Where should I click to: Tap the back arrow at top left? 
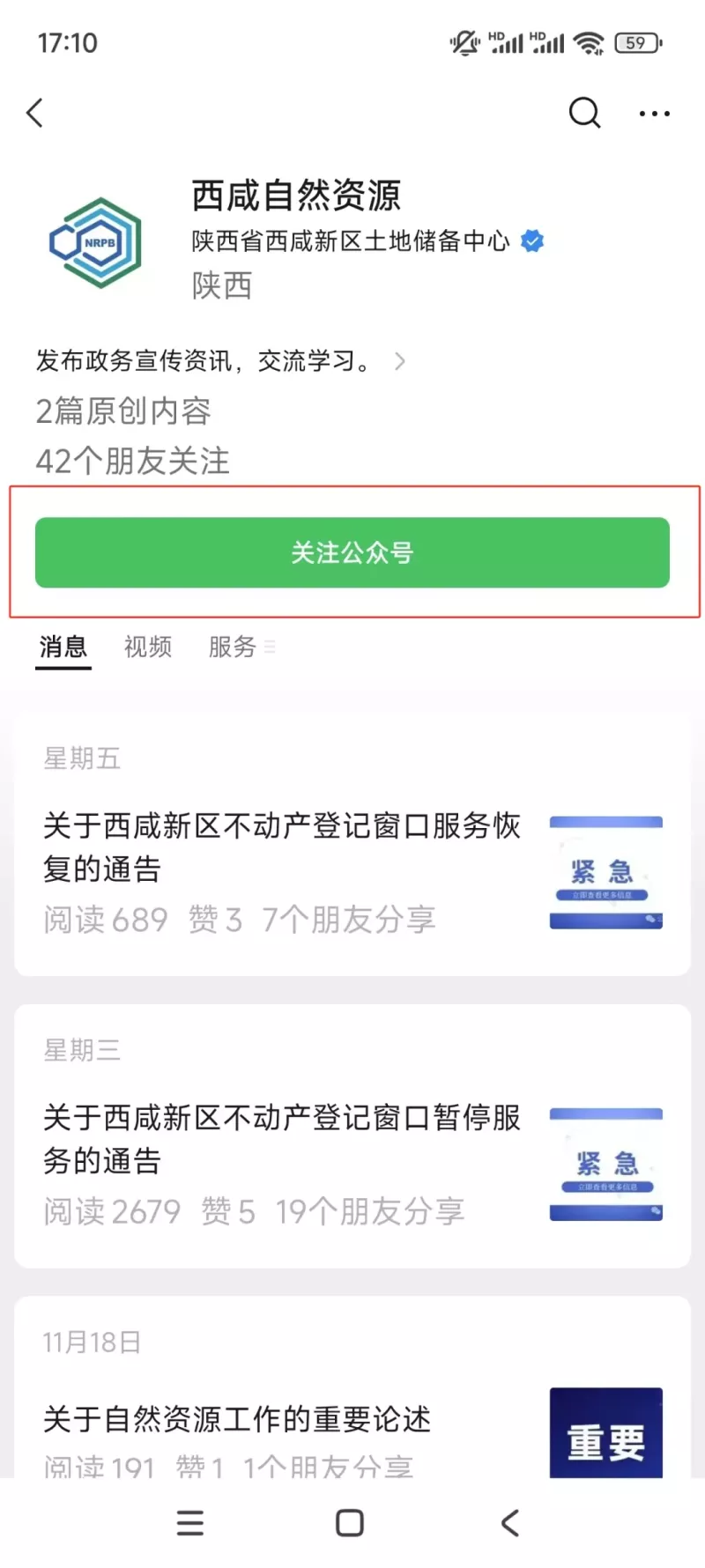point(34,113)
